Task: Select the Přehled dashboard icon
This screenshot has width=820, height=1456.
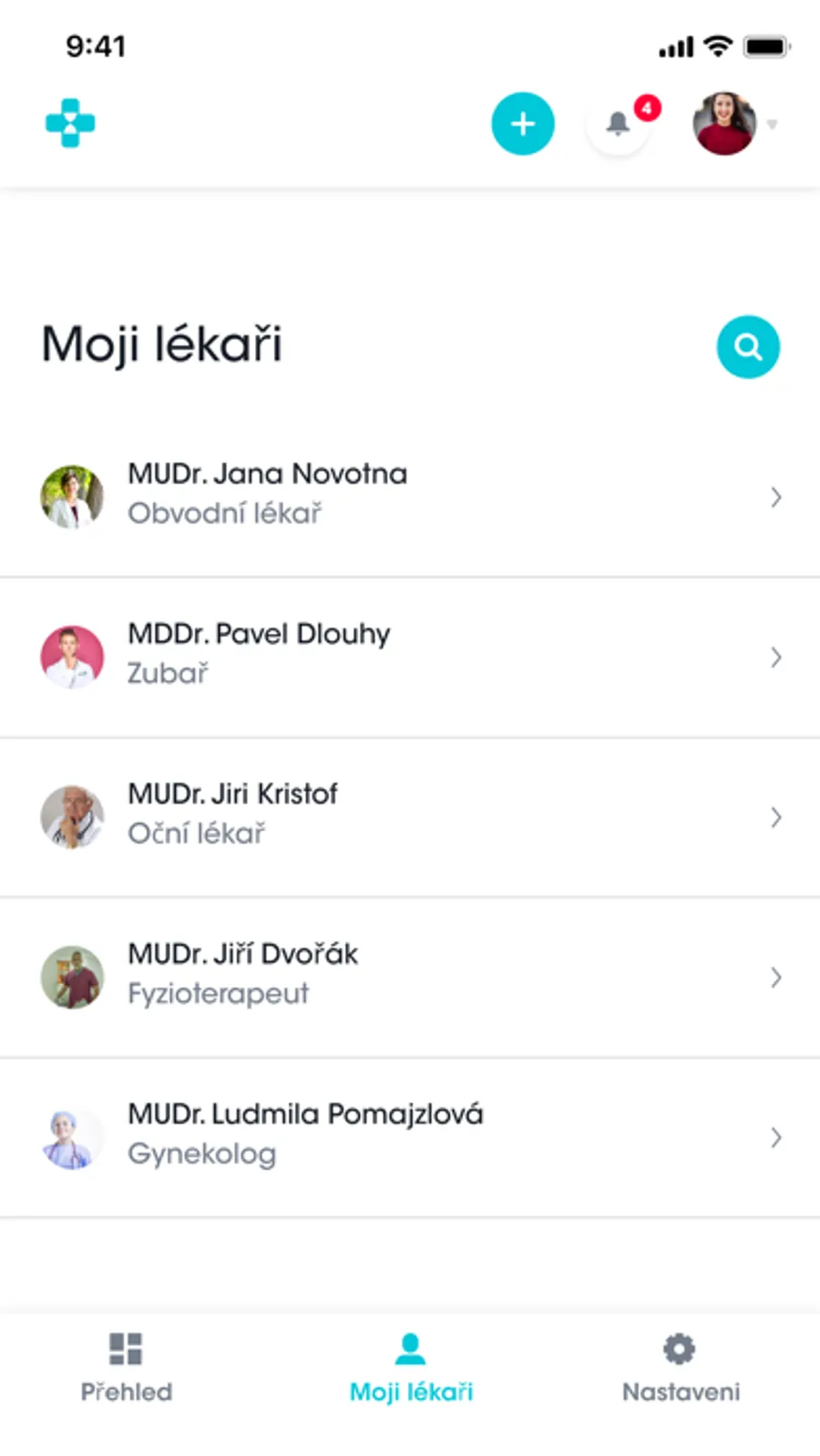Action: pos(125,1348)
